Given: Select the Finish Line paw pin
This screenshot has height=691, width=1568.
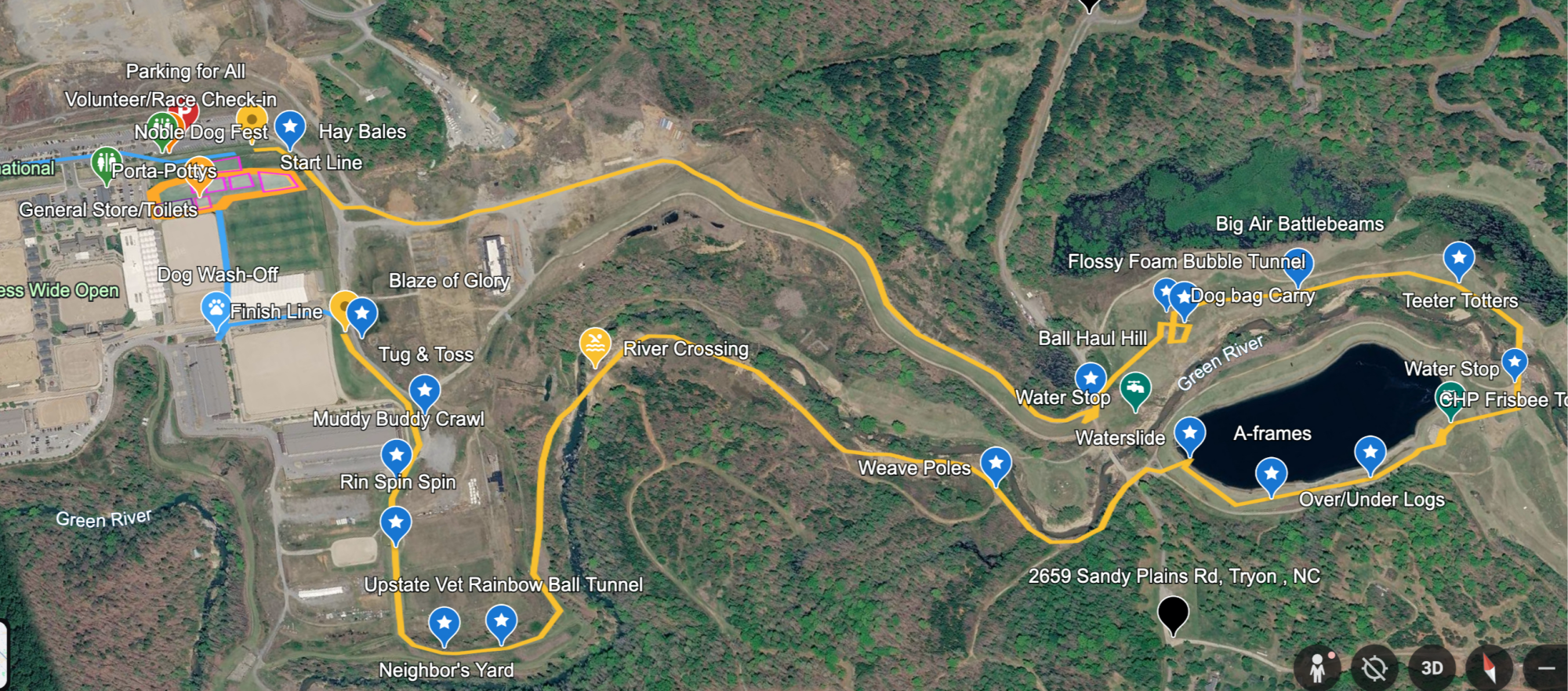Looking at the screenshot, I should (215, 307).
